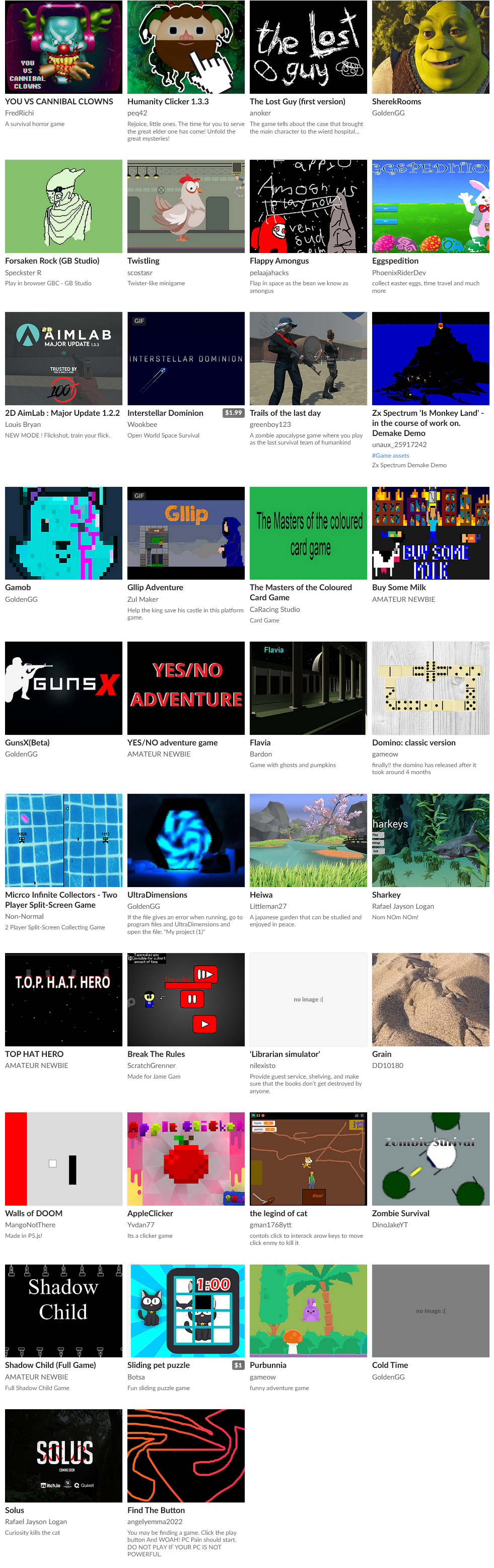Open Forsaken Rock (GB Studio) title link
The height and width of the screenshot is (1568, 494).
pos(52,261)
